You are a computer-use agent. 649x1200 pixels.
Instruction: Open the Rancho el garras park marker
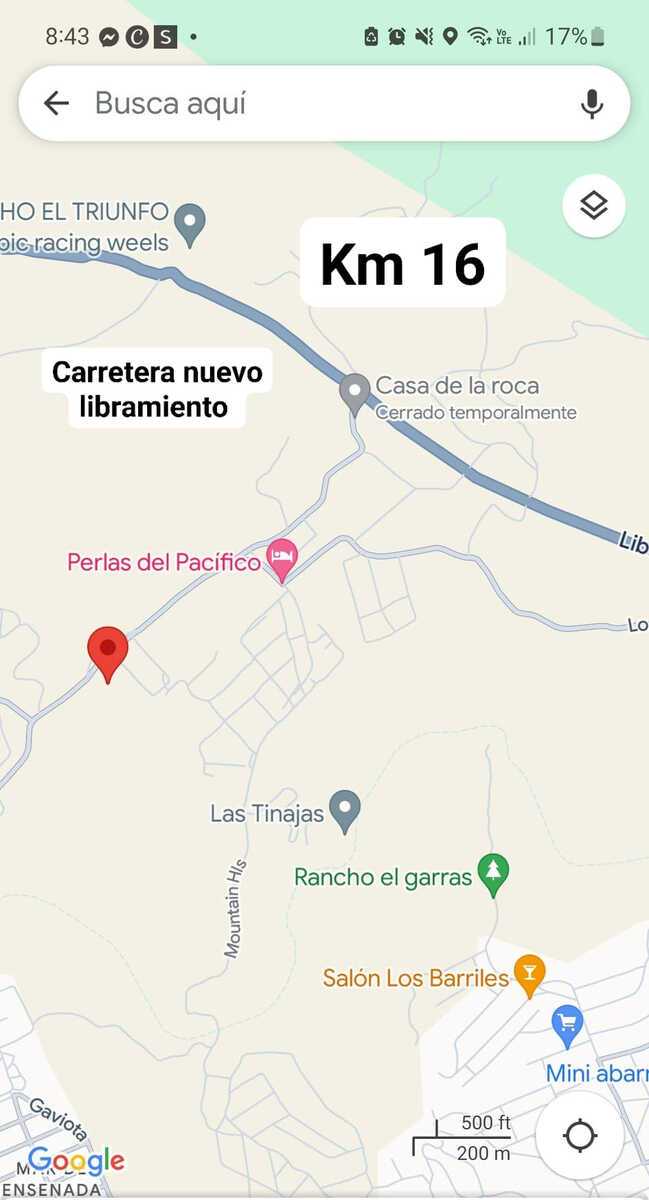point(492,873)
